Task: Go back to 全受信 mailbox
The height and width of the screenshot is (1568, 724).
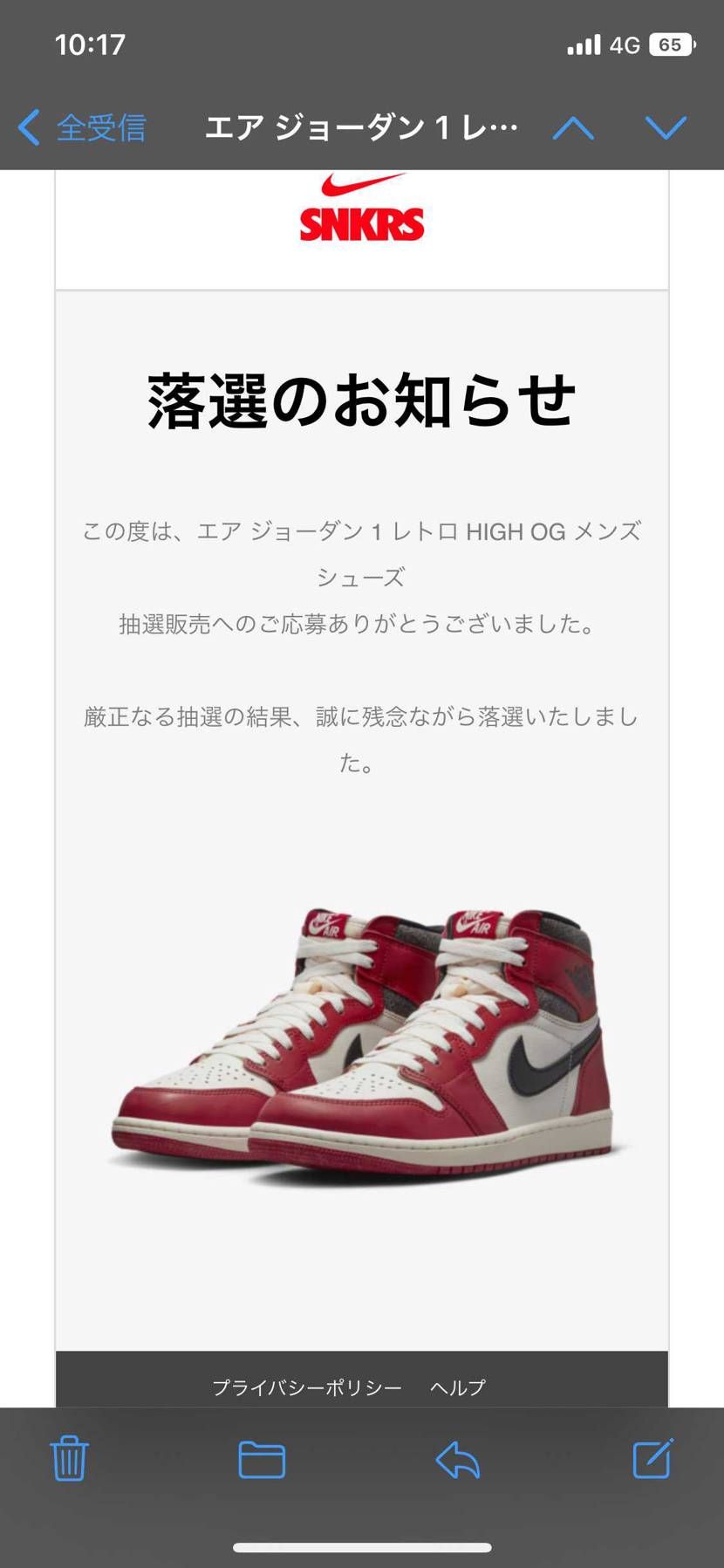Action: [83, 128]
